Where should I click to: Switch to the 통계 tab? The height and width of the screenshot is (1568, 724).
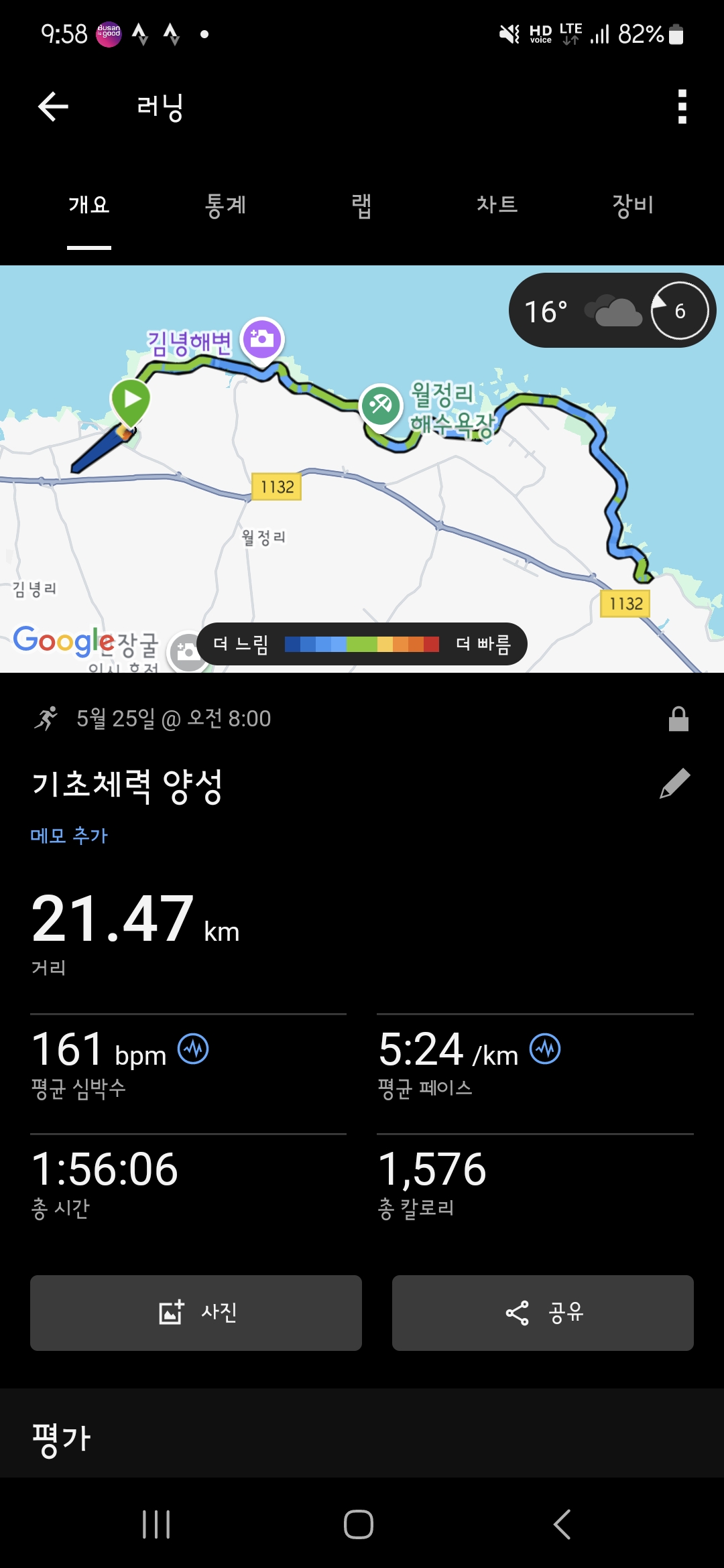(x=225, y=205)
